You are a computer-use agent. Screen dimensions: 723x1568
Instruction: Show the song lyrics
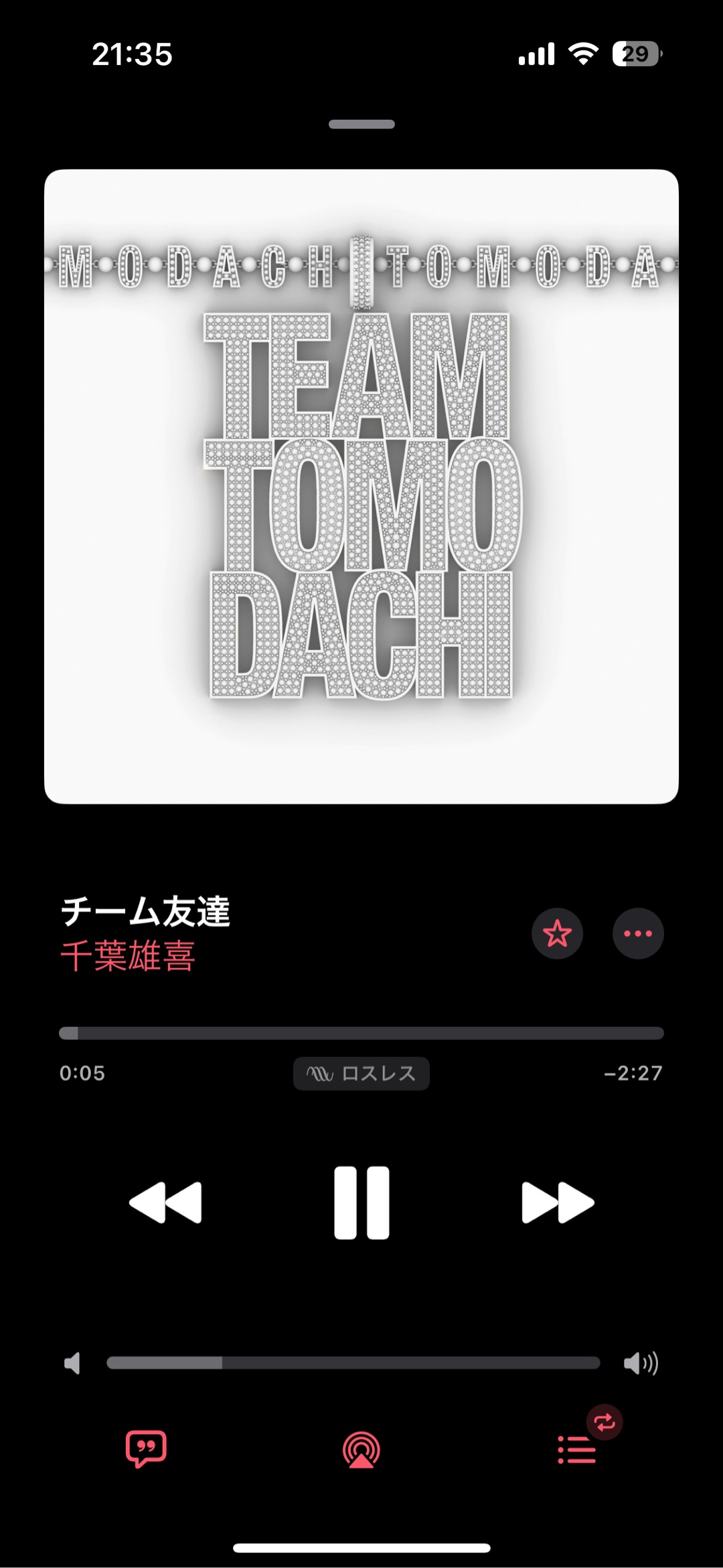click(146, 1449)
